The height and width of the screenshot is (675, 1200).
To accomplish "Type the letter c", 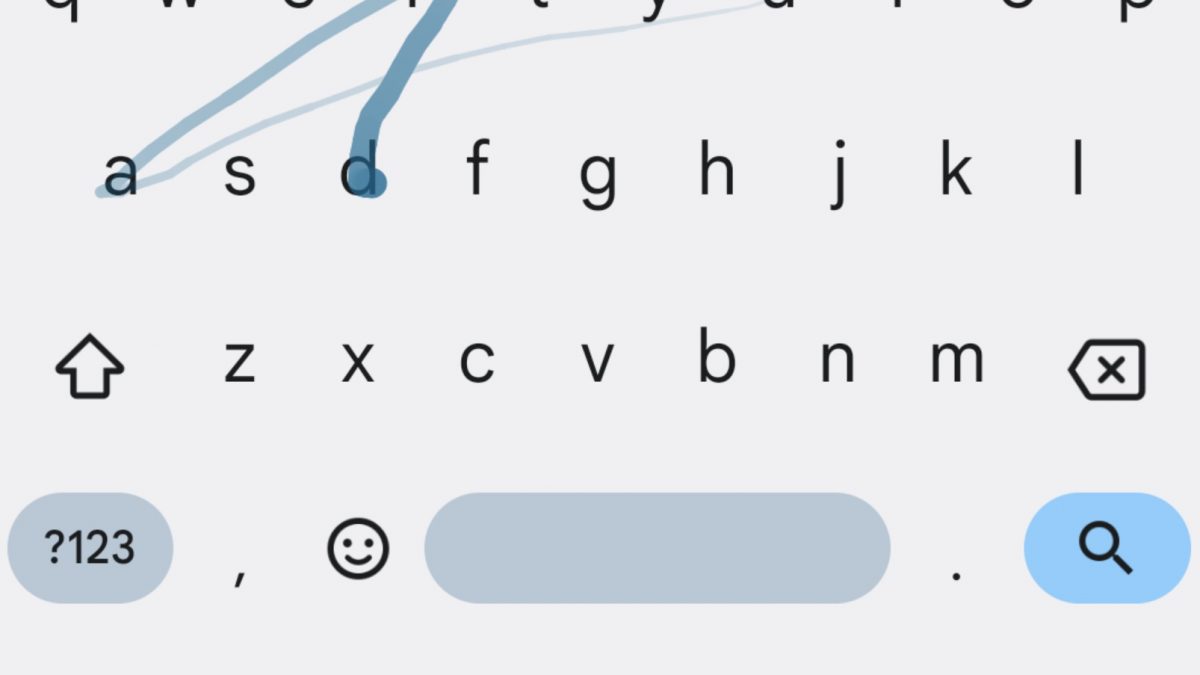I will [x=477, y=362].
